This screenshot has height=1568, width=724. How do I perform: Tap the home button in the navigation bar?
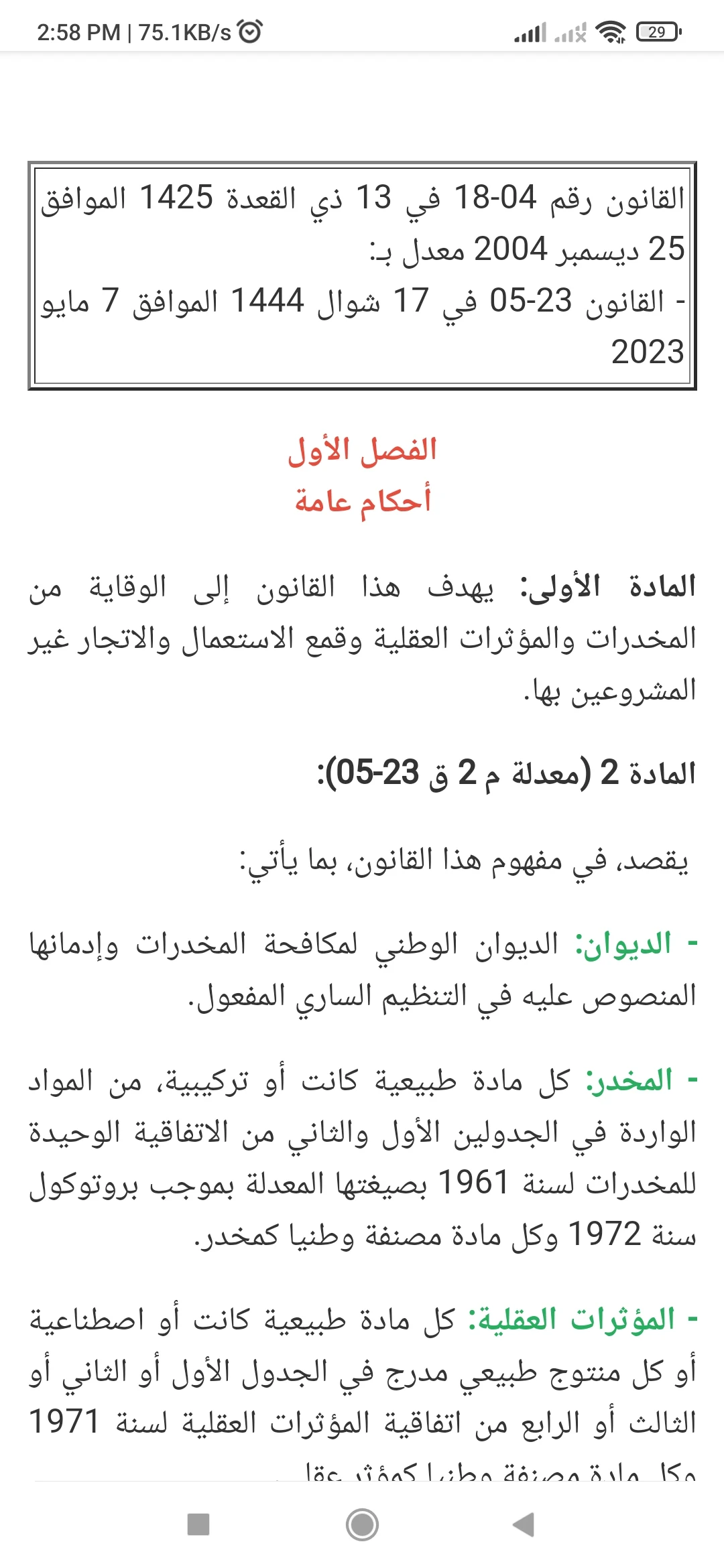point(362,1524)
